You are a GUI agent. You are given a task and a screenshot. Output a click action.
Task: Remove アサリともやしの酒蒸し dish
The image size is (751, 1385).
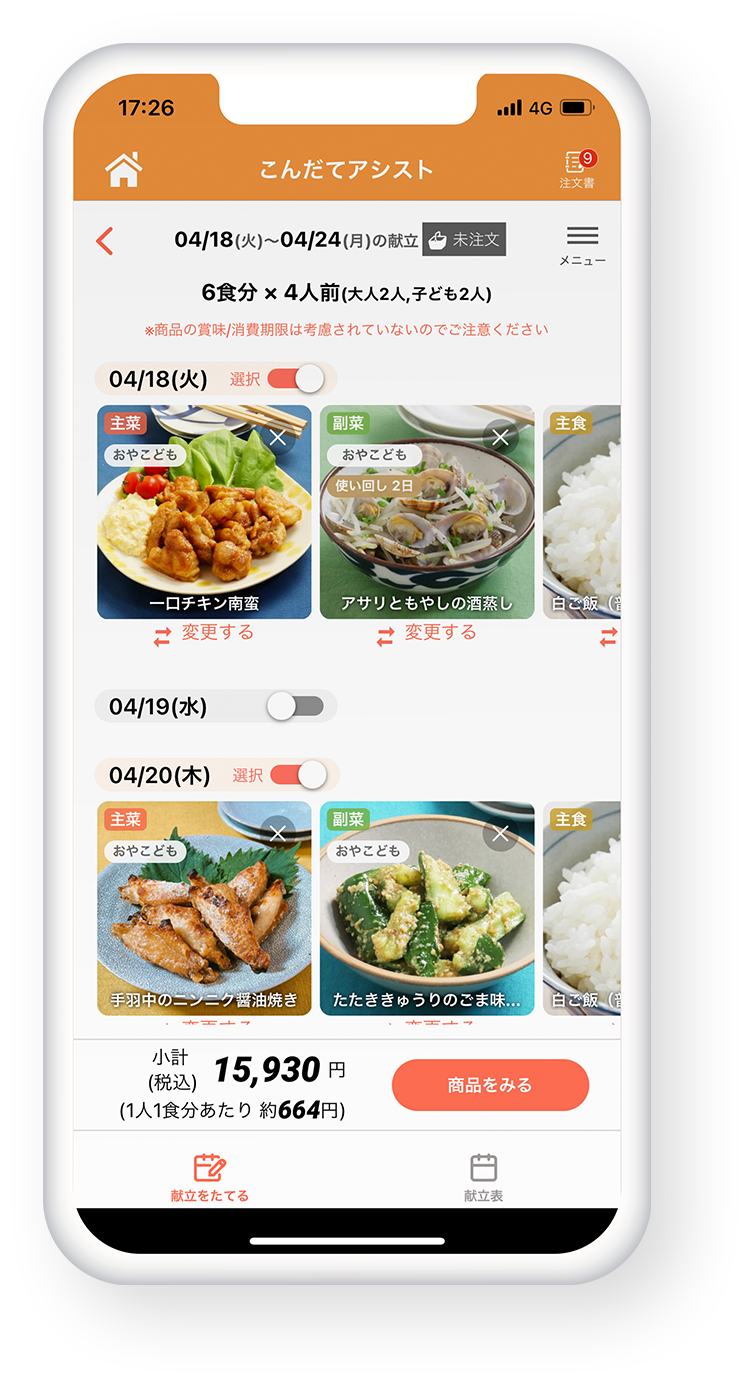501,437
